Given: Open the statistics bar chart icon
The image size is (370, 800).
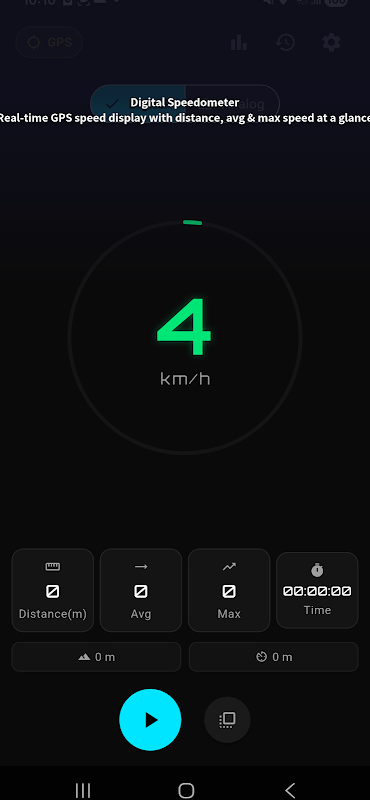Looking at the screenshot, I should tap(239, 42).
